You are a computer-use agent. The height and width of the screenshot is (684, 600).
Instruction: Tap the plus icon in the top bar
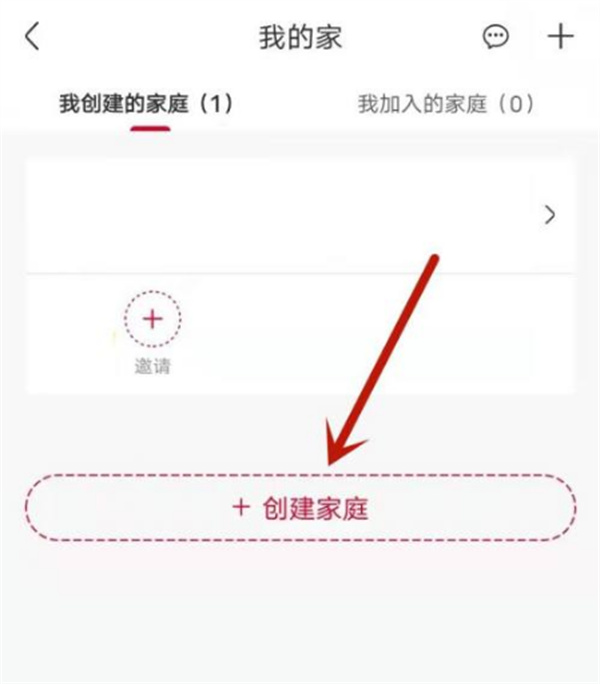pyautogui.click(x=561, y=37)
